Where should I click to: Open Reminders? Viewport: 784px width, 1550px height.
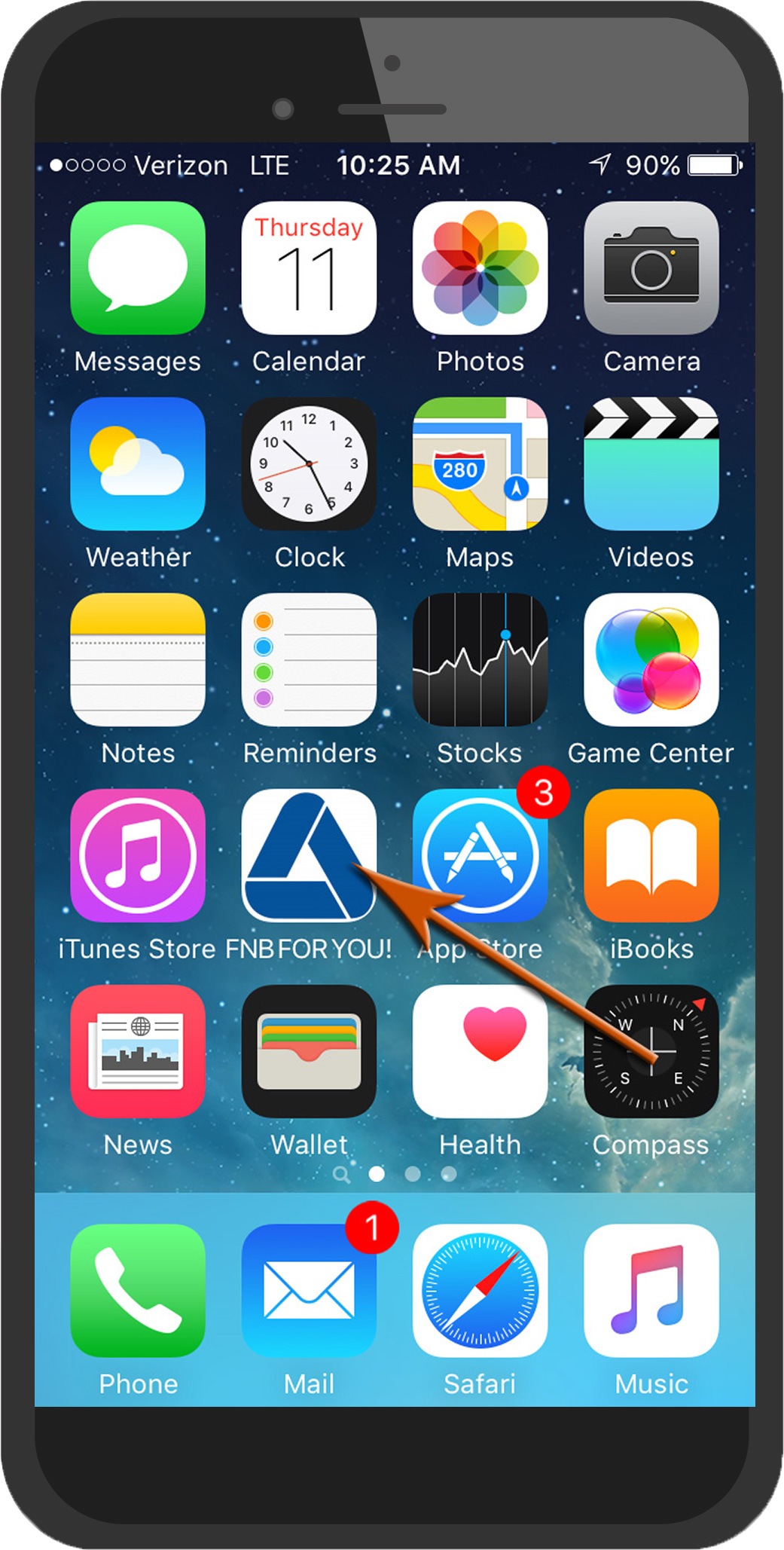click(309, 660)
